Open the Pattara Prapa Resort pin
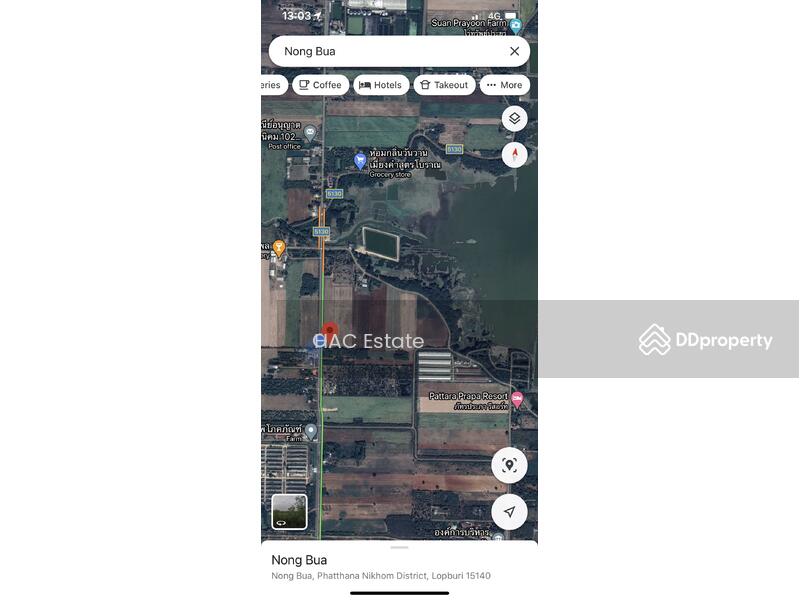 [517, 400]
